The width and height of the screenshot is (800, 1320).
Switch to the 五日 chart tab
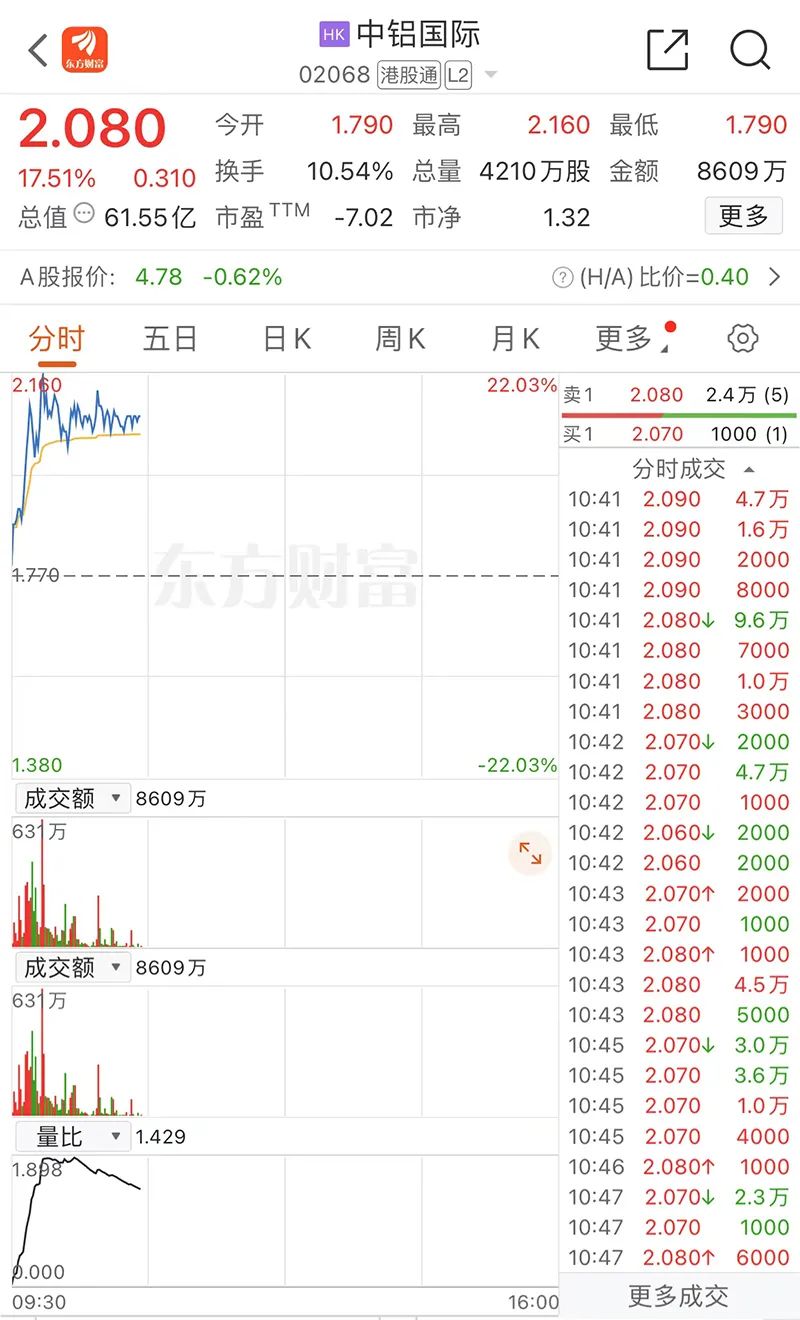click(170, 339)
